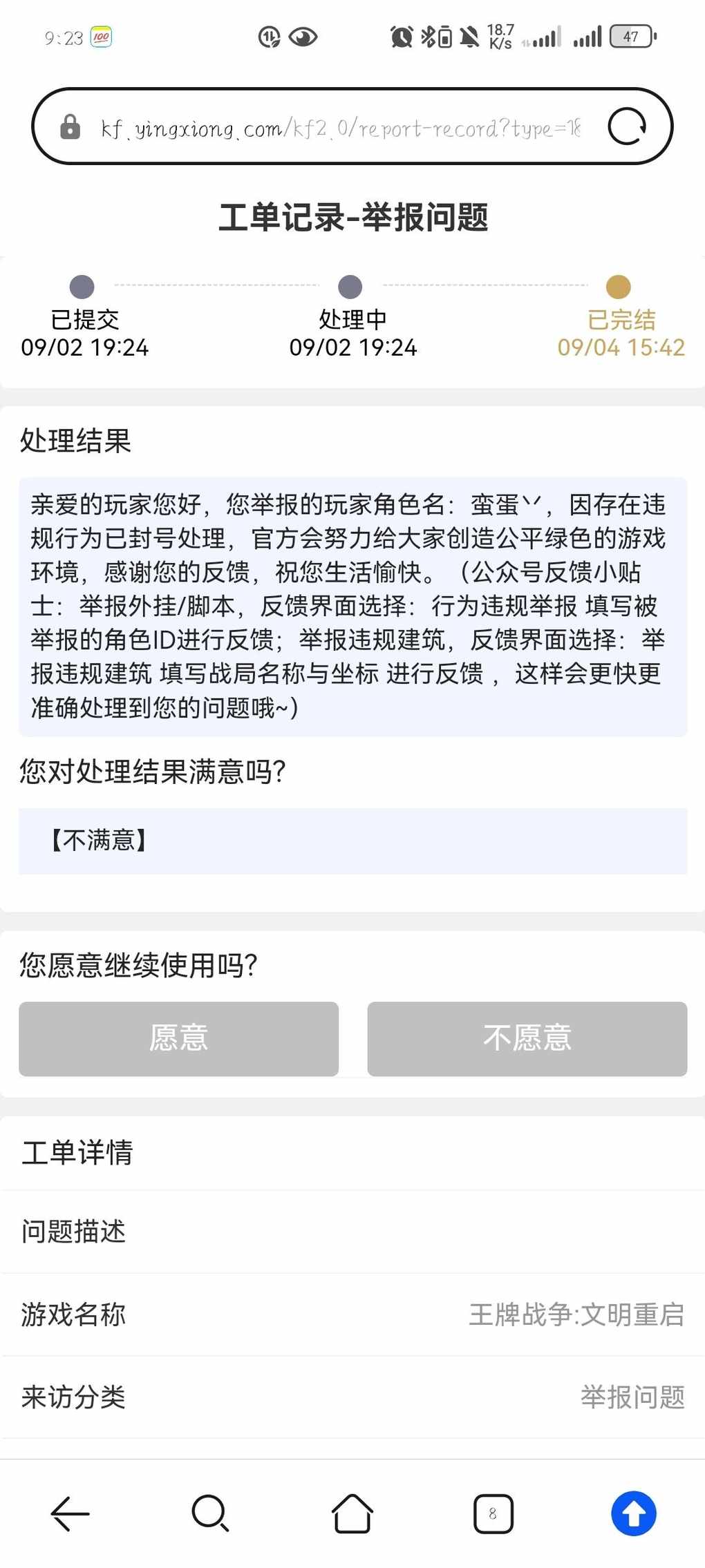The image size is (705, 1568).
Task: Tap the browser address bar URL
Action: pos(340,128)
